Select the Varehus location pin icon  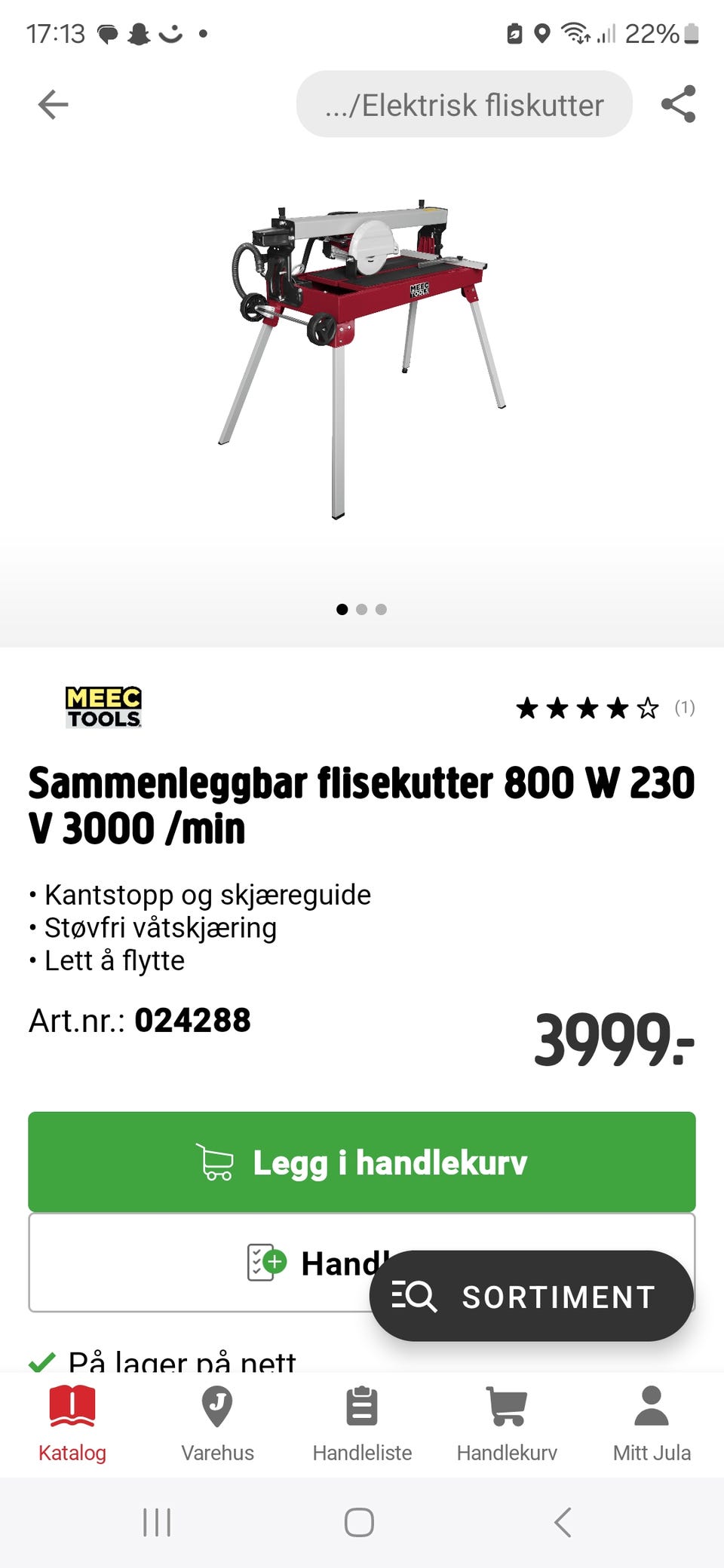216,1404
